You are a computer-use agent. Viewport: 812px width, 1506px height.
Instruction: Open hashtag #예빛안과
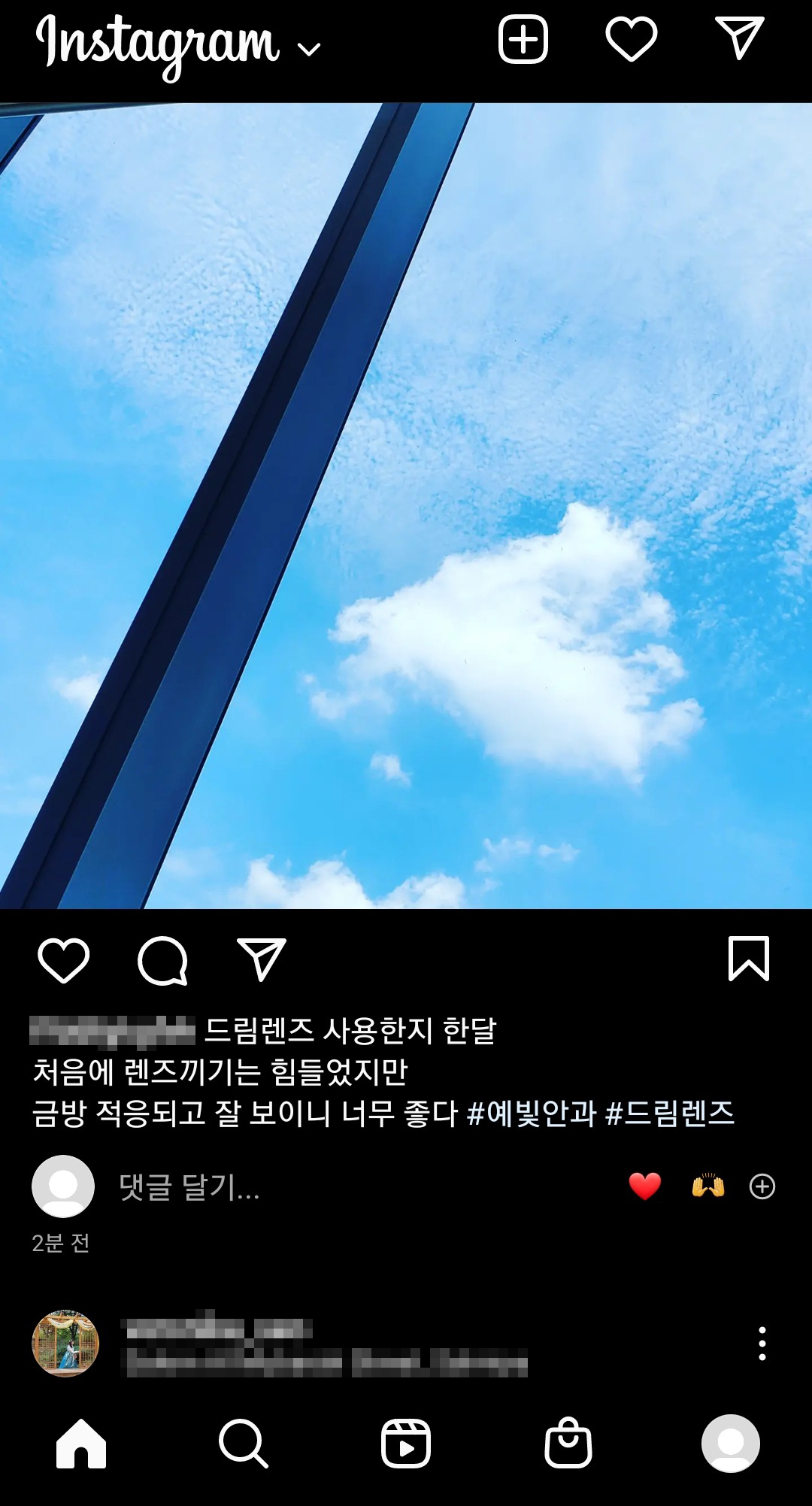click(532, 1114)
